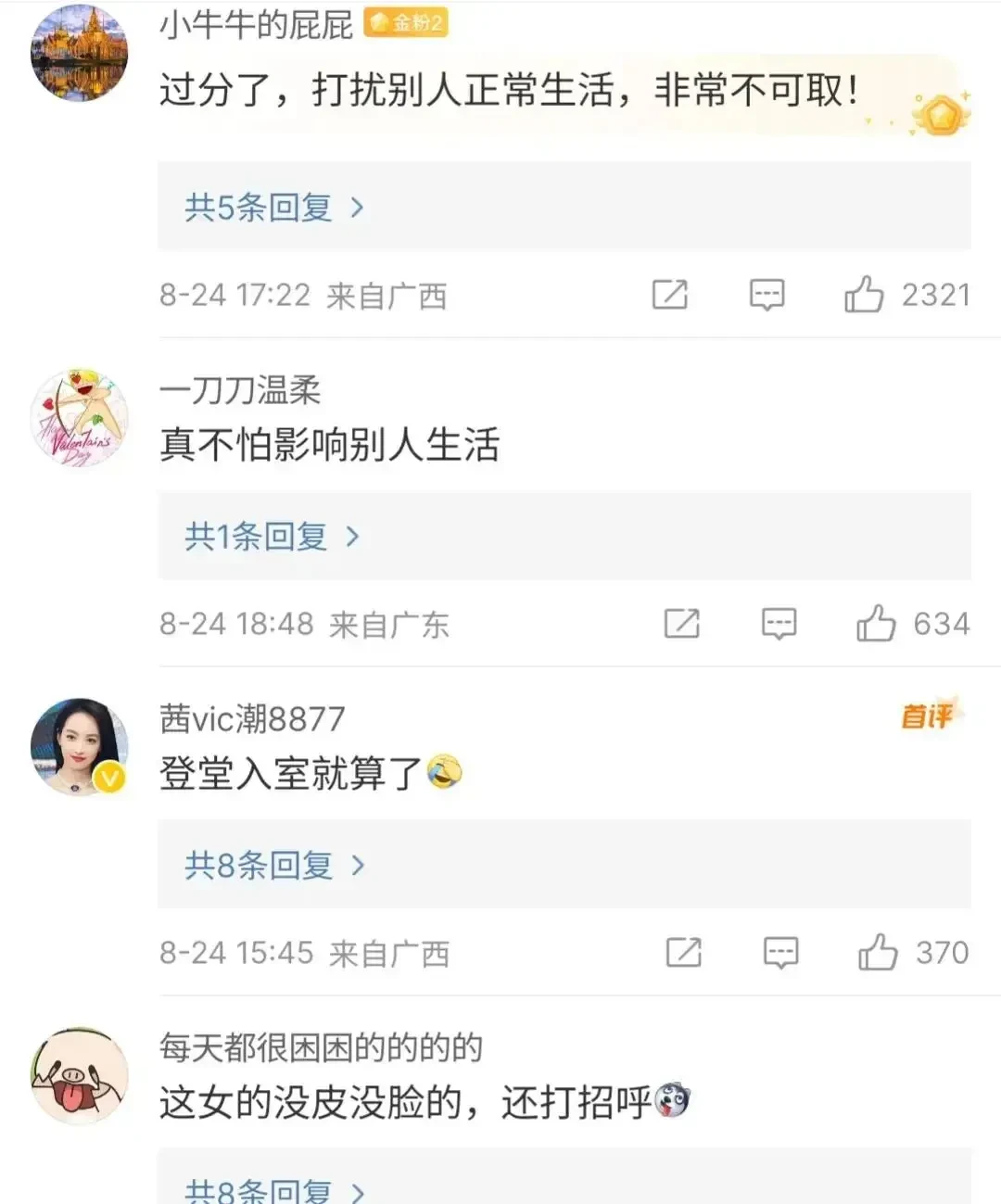
Task: Like 茜vic潮8877's comment with 370 likes
Action: coord(877,953)
